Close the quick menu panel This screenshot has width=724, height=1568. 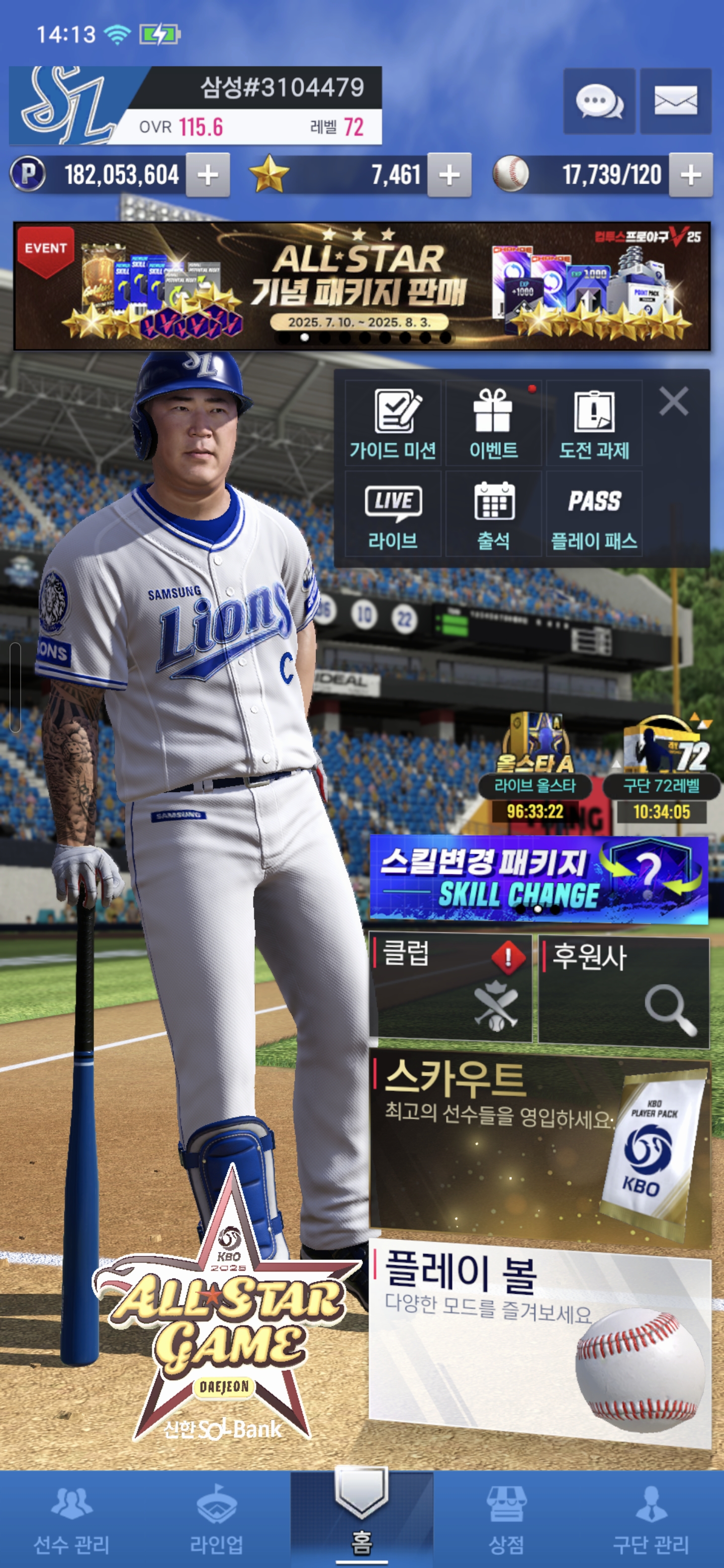(x=673, y=402)
